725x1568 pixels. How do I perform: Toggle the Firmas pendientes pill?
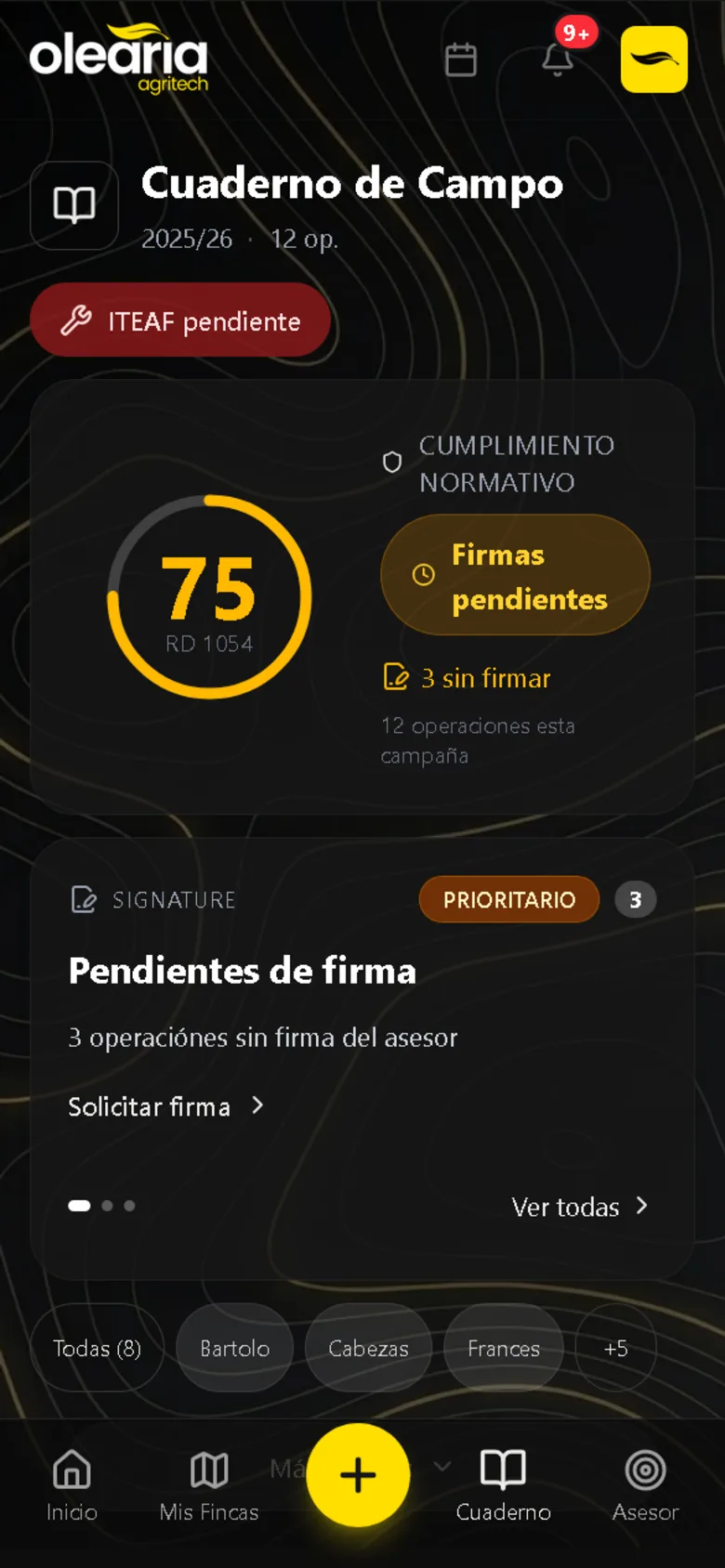(514, 575)
